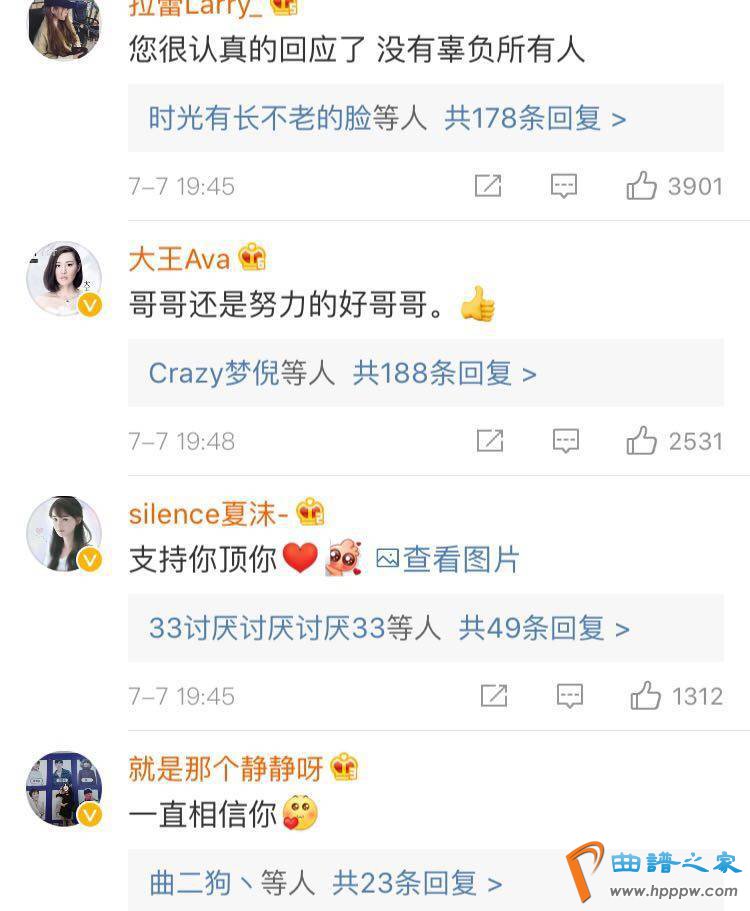The image size is (750, 911).
Task: Reply to the comment posted 7-7 19:45 with 3901 likes
Action: point(564,186)
